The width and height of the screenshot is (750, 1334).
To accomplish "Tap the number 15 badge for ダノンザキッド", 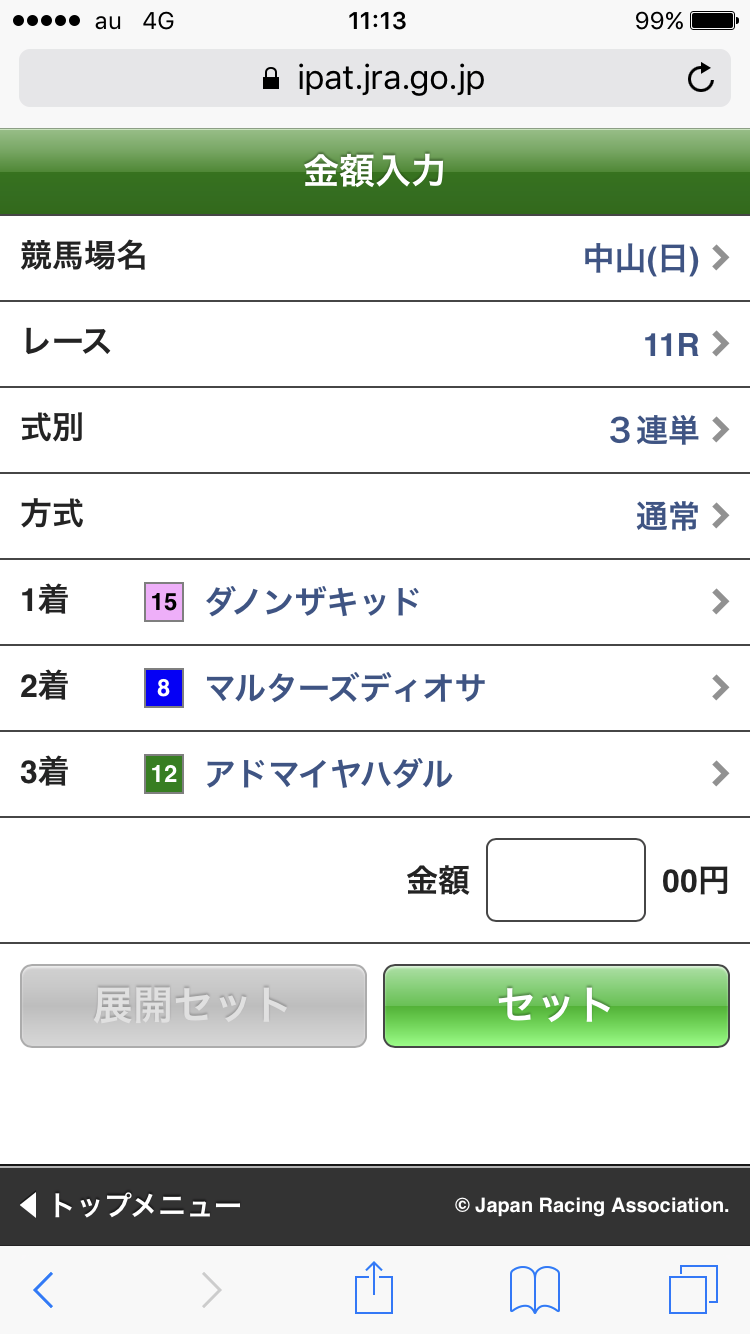I will 163,601.
